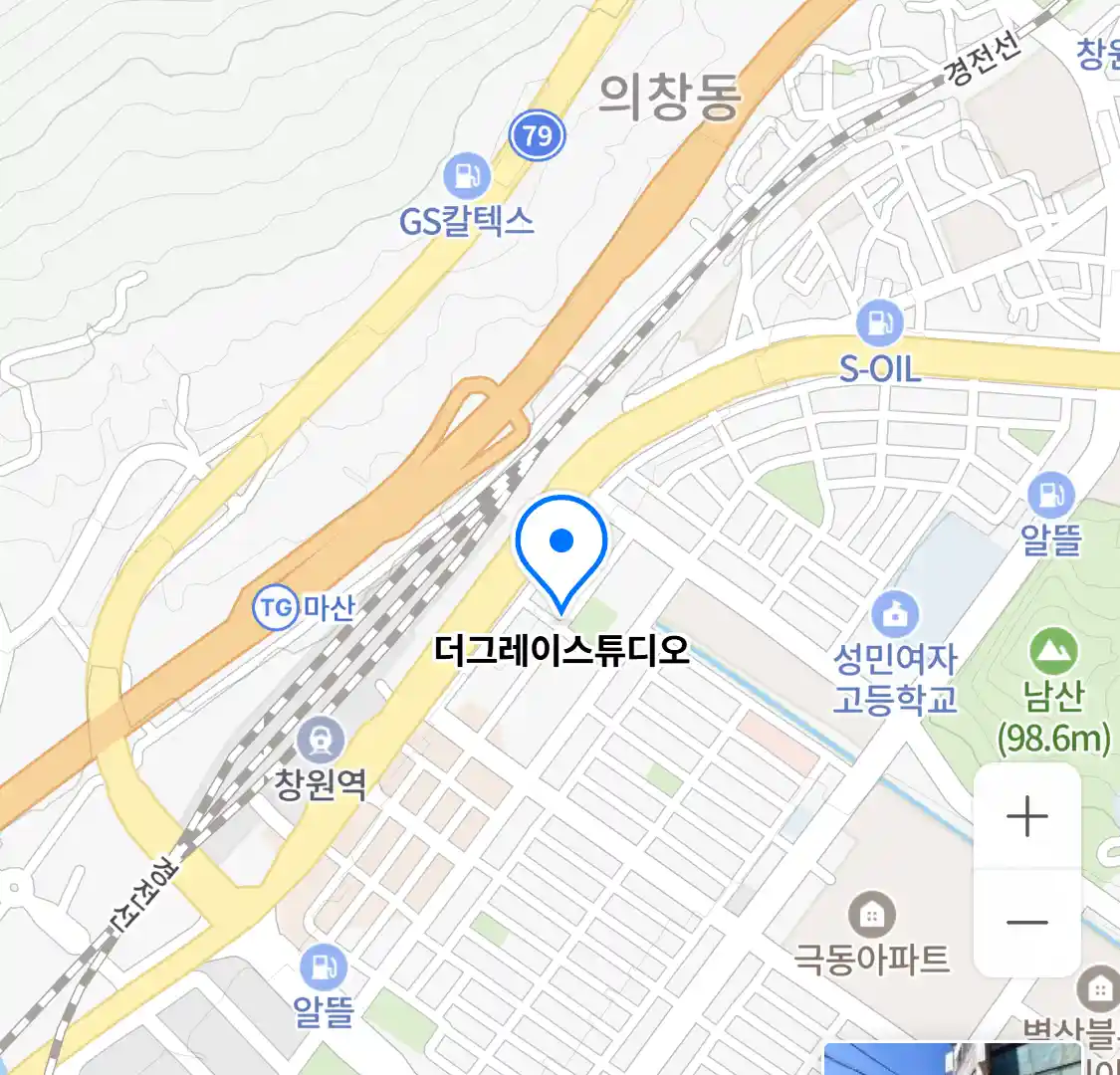Screen dimensions: 1120x1075
Task: Open the 성민여자고등학교 school marker
Action: (896, 614)
